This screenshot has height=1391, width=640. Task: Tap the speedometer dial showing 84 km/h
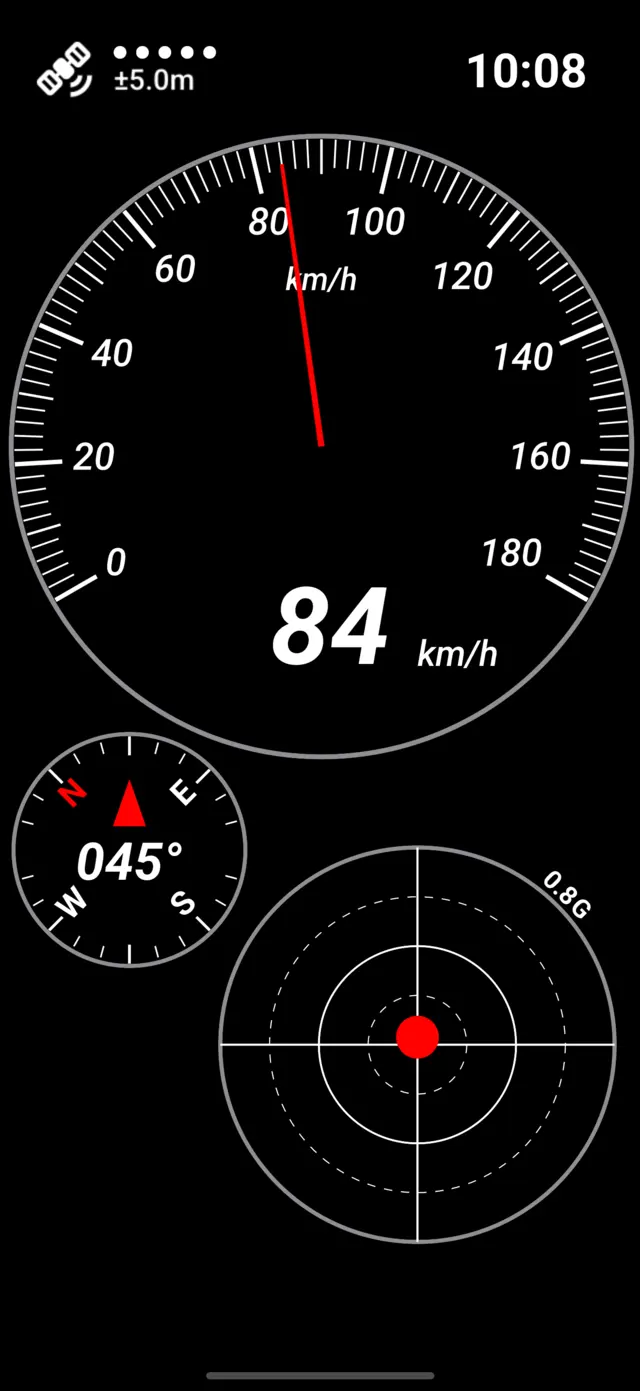pyautogui.click(x=321, y=446)
